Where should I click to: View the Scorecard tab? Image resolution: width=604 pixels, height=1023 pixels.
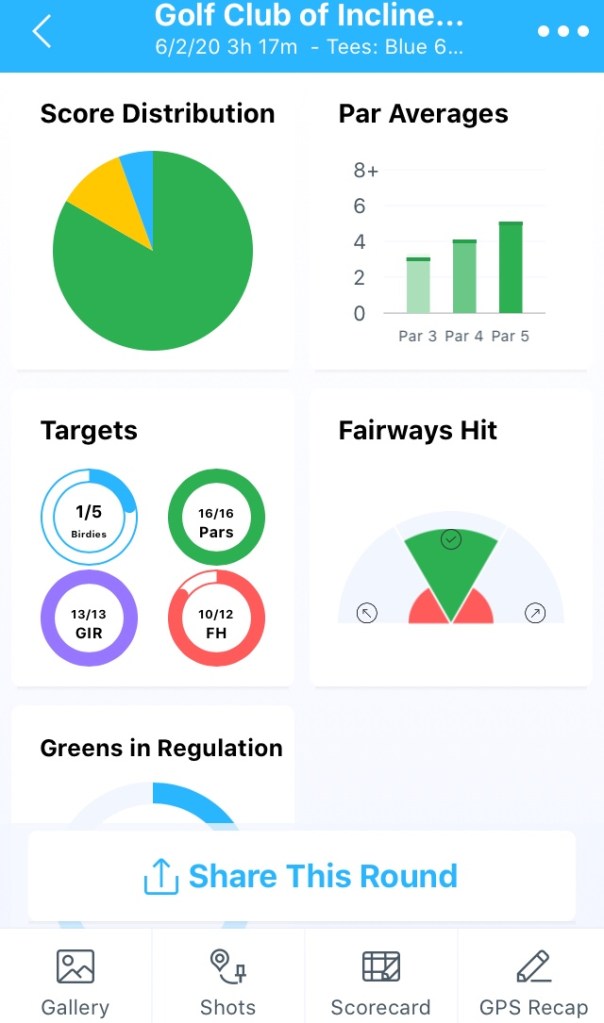380,981
